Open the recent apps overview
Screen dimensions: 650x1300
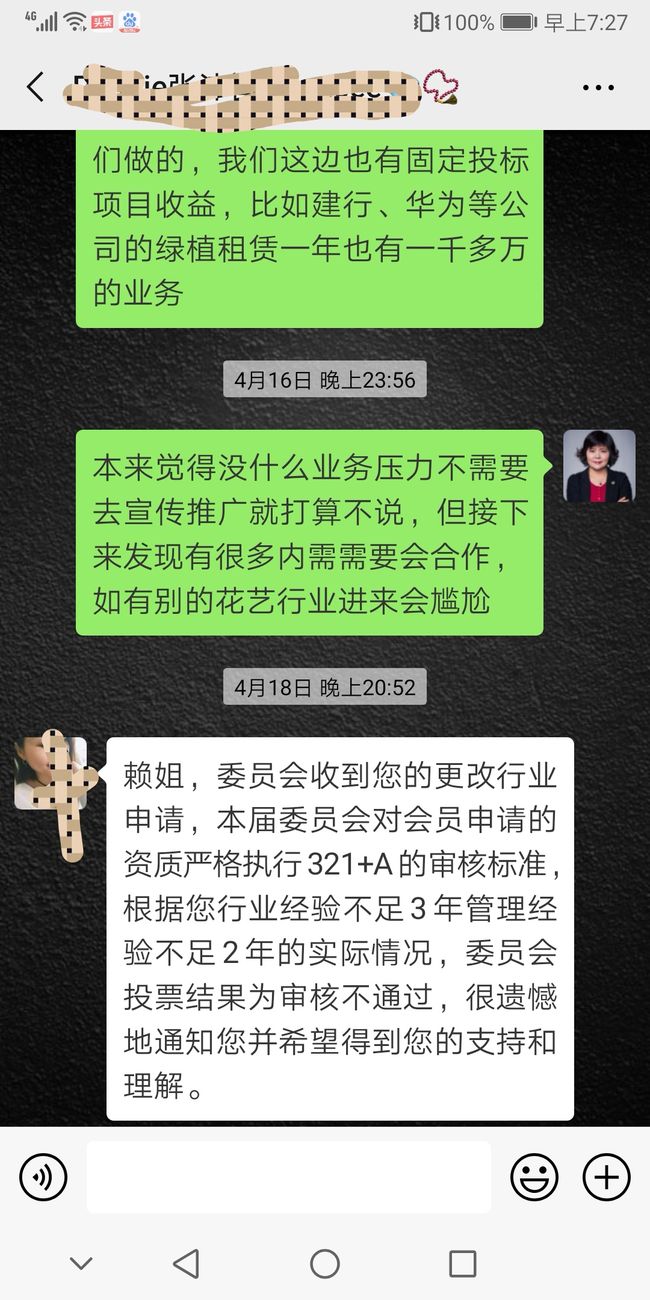(x=462, y=1263)
